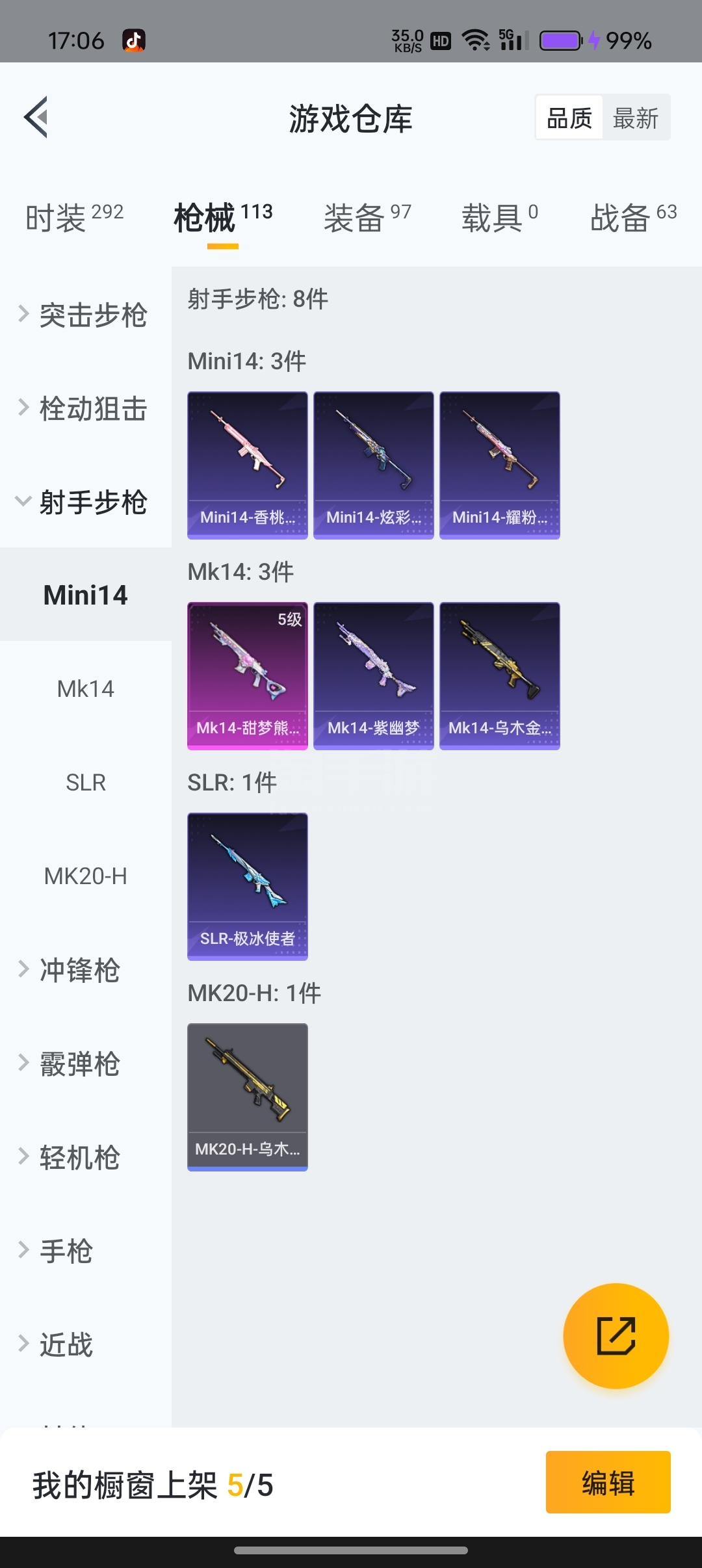Open the 战备 tab

tap(633, 217)
